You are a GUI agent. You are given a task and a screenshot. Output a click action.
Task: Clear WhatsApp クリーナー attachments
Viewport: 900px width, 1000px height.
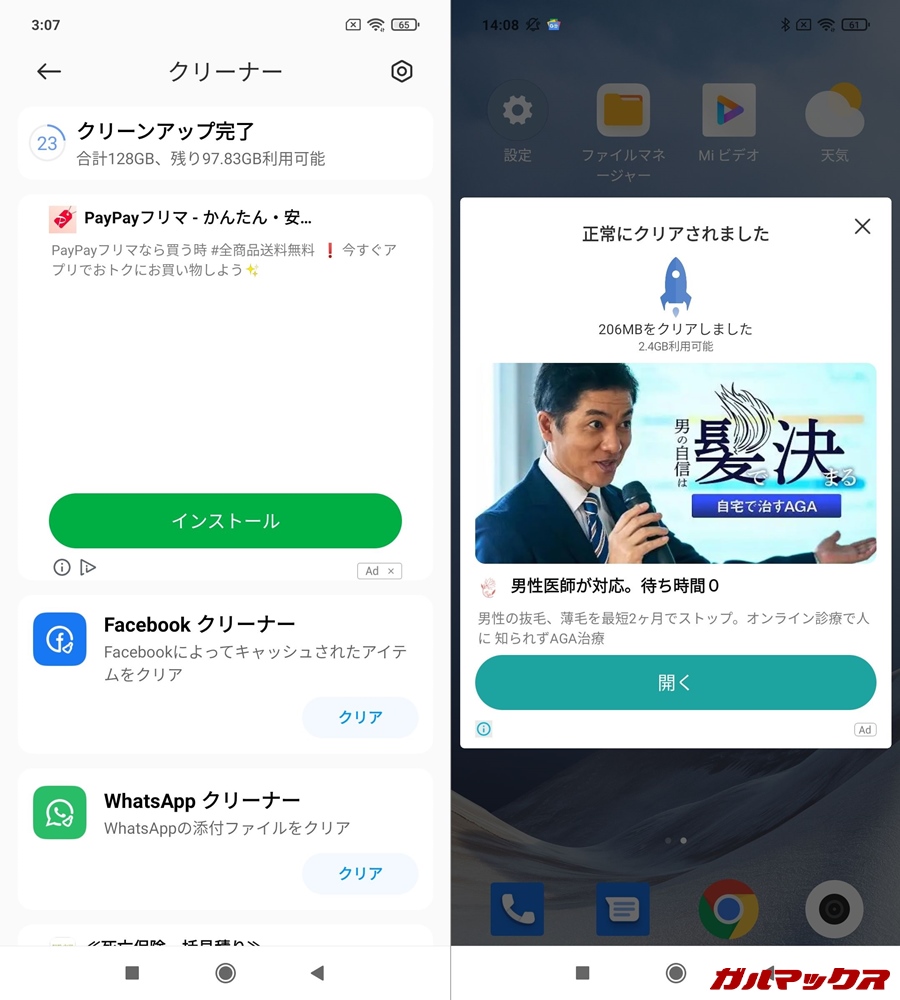click(360, 873)
